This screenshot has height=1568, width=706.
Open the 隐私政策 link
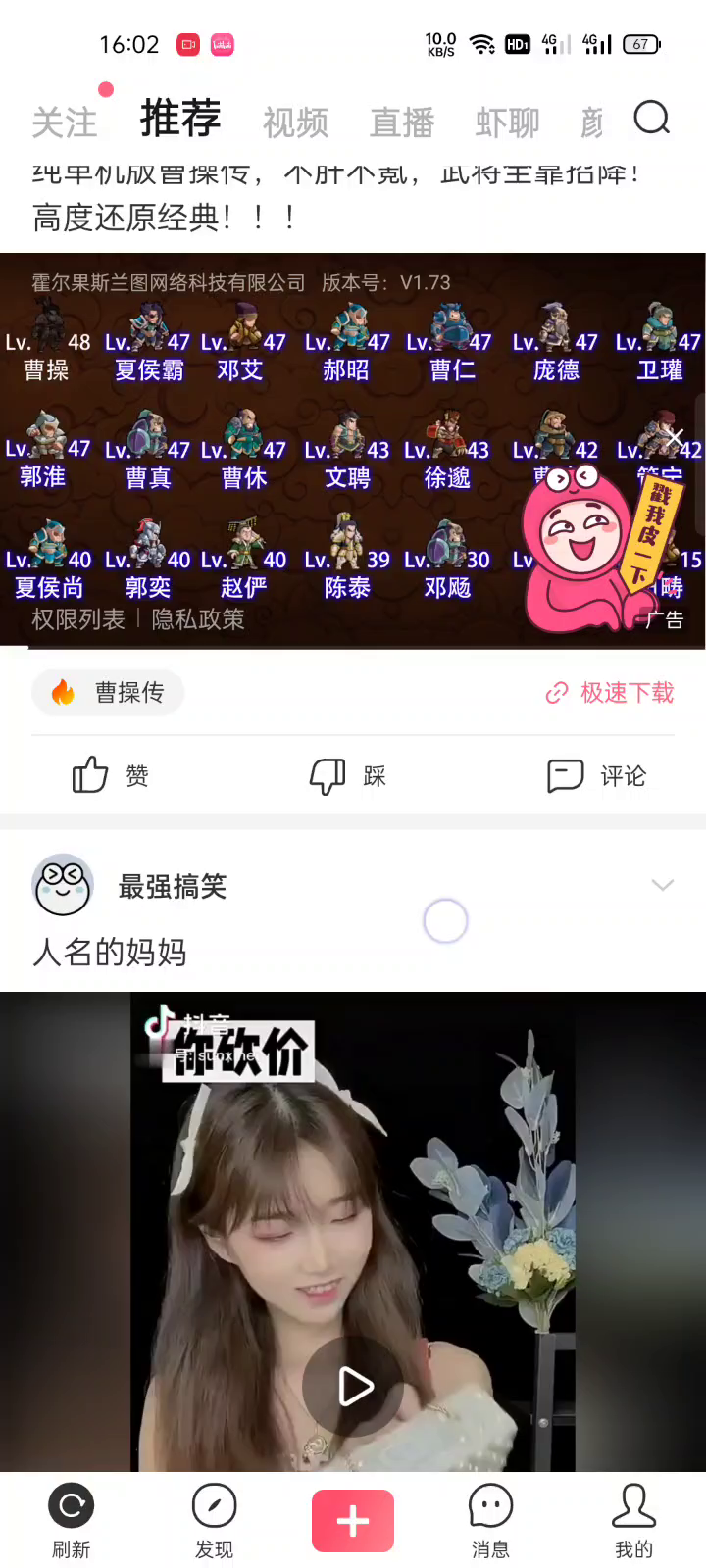coord(198,619)
